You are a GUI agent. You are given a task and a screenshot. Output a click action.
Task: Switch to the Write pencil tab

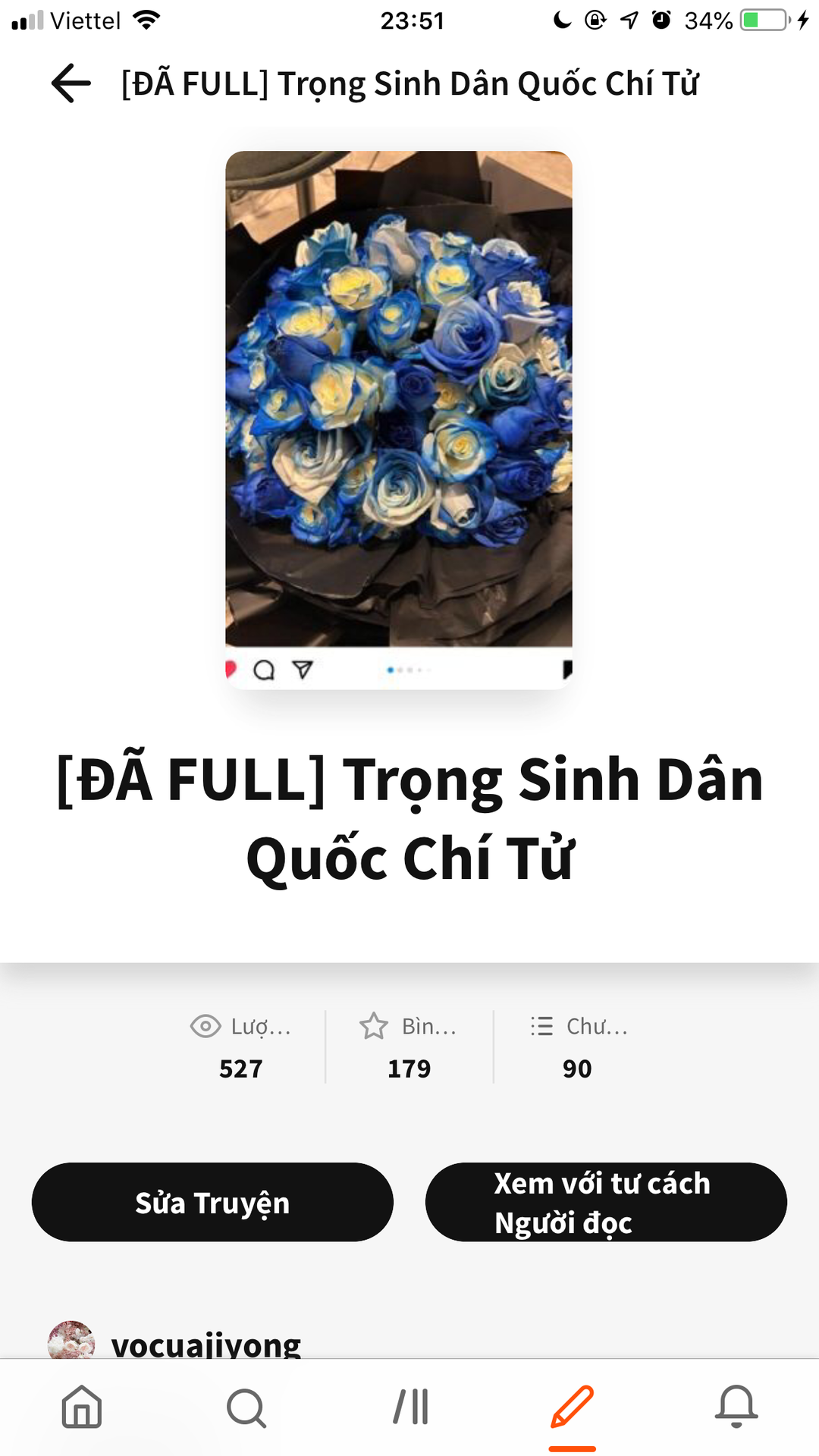coord(573,1407)
